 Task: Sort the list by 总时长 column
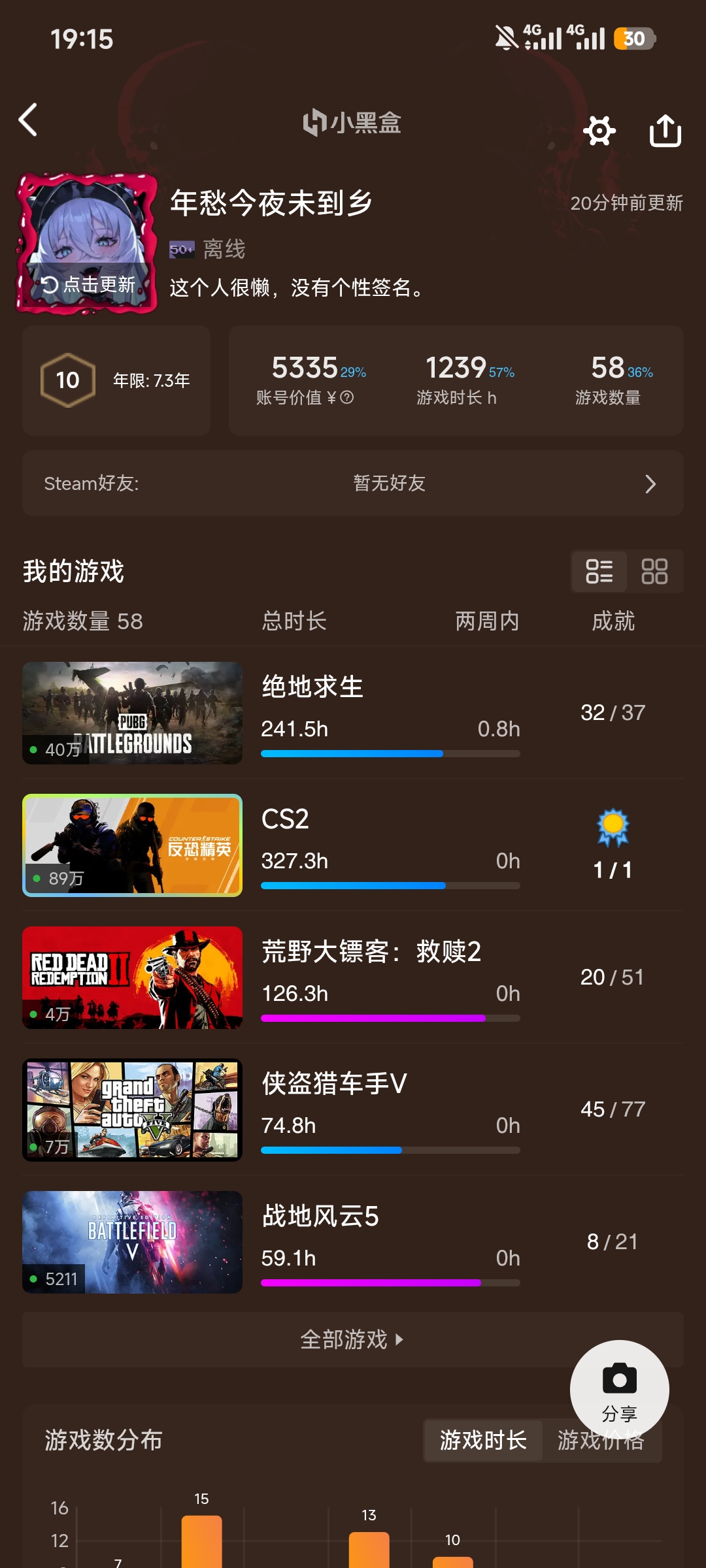tap(294, 621)
